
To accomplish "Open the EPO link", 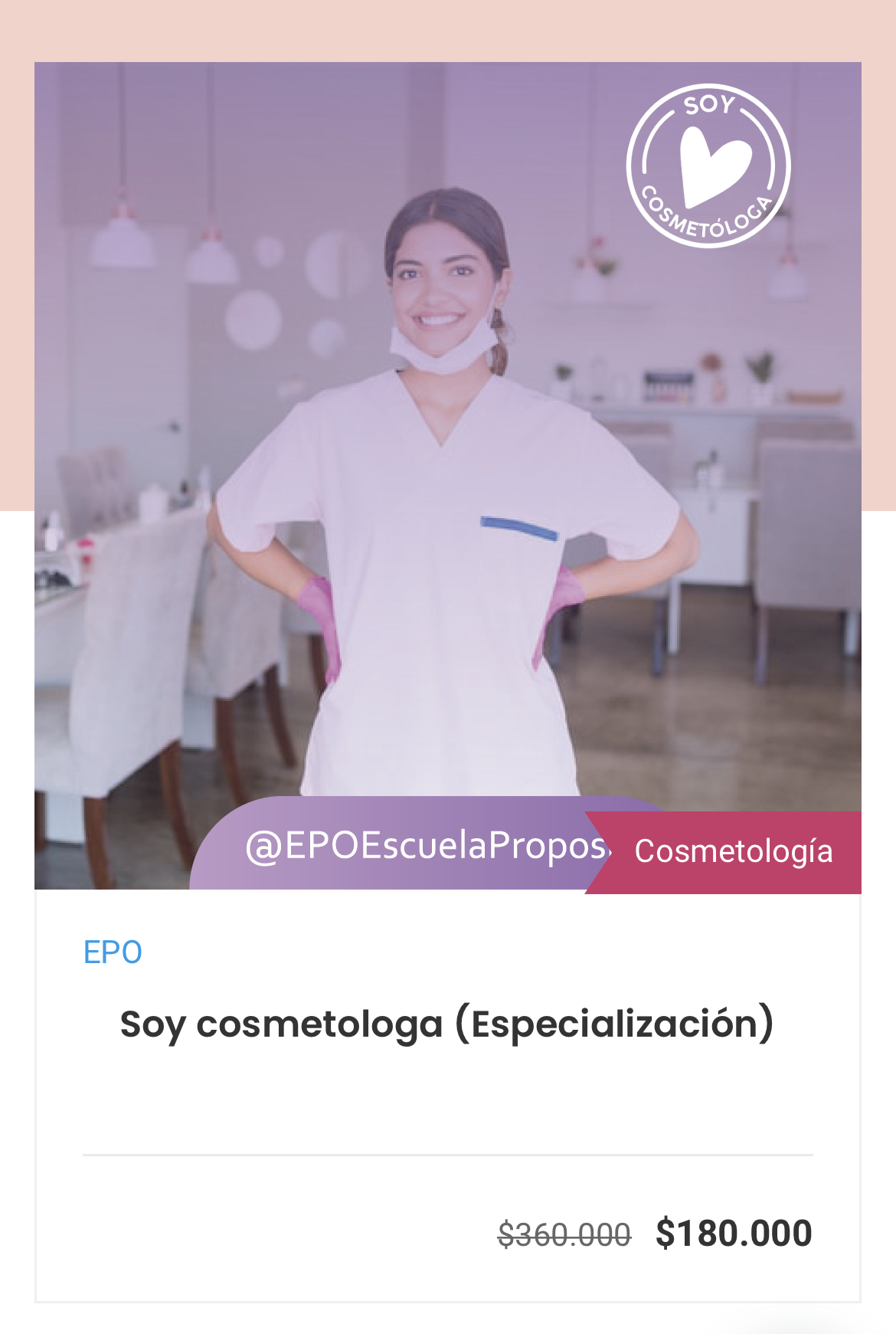I will pos(113,952).
